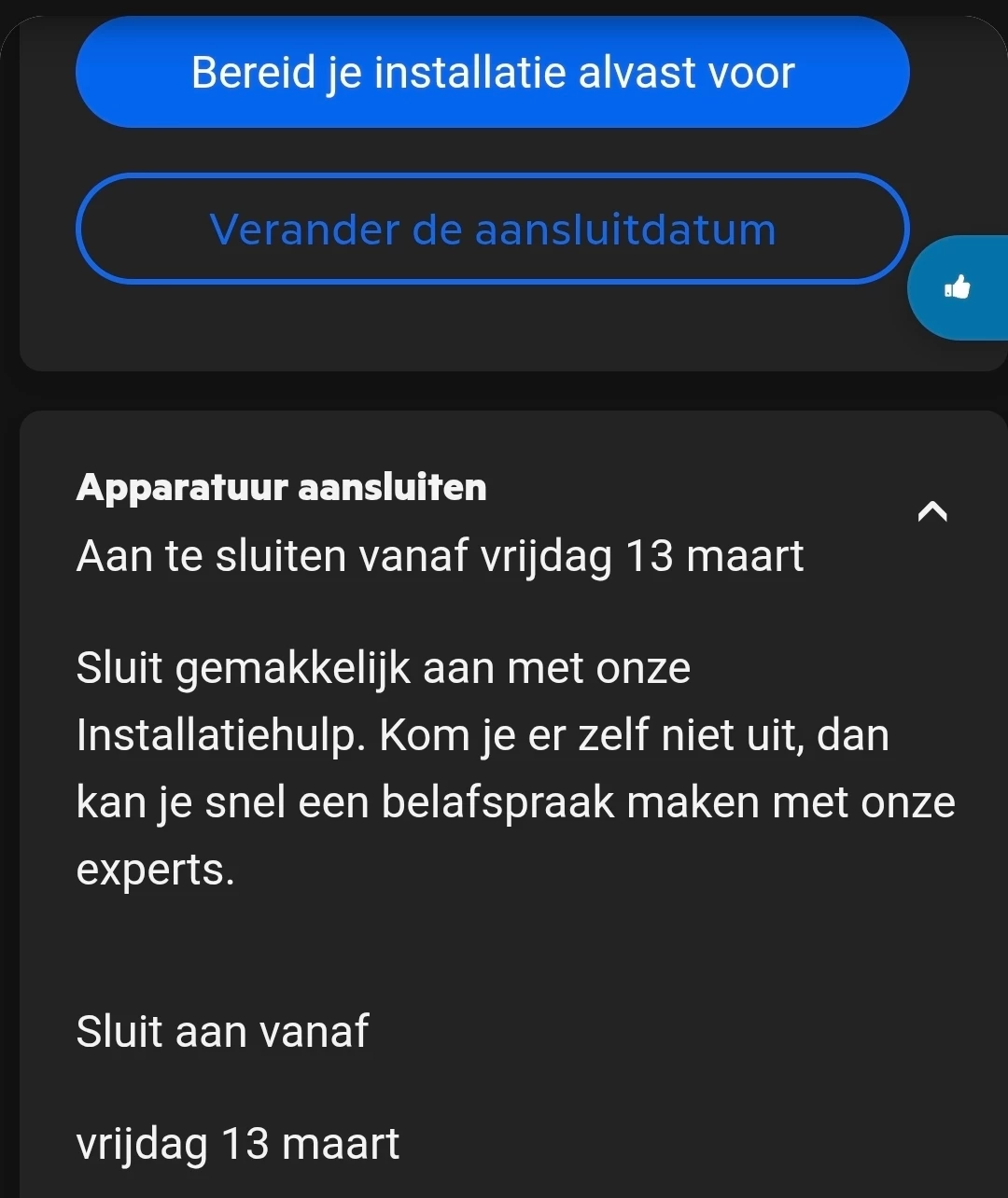
Task: Tap 'Bereid je installatie alvast voor' button
Action: coord(492,73)
